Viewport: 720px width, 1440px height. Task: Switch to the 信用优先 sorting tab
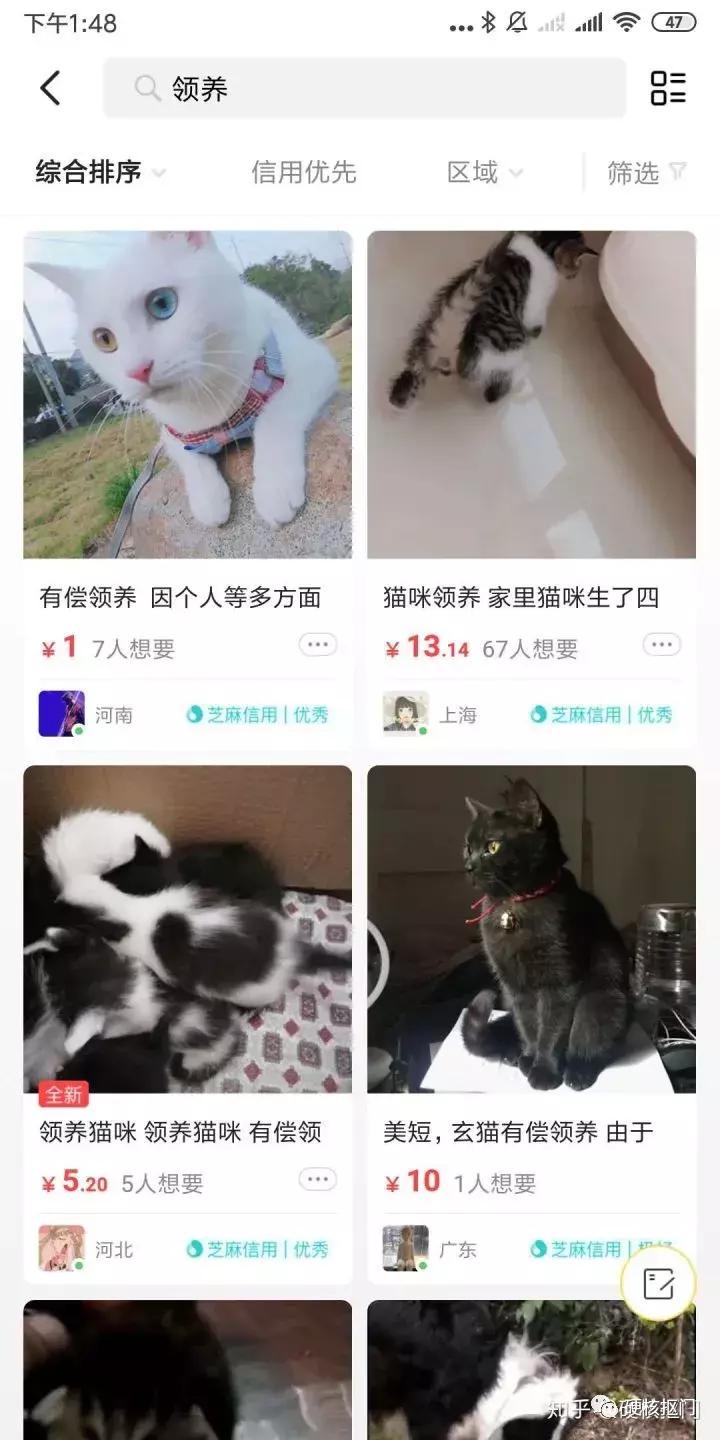click(x=304, y=172)
